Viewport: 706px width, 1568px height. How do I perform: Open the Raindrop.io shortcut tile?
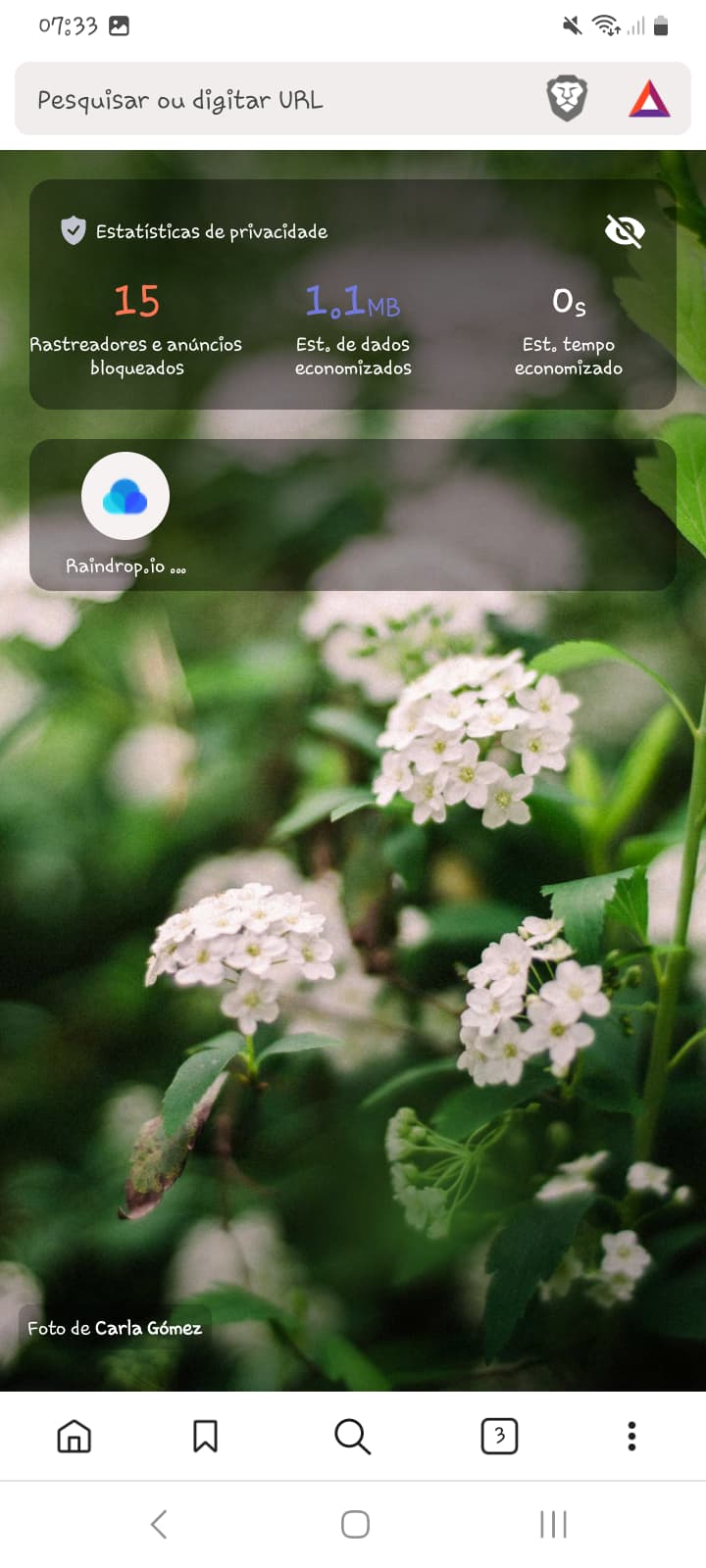coord(126,496)
